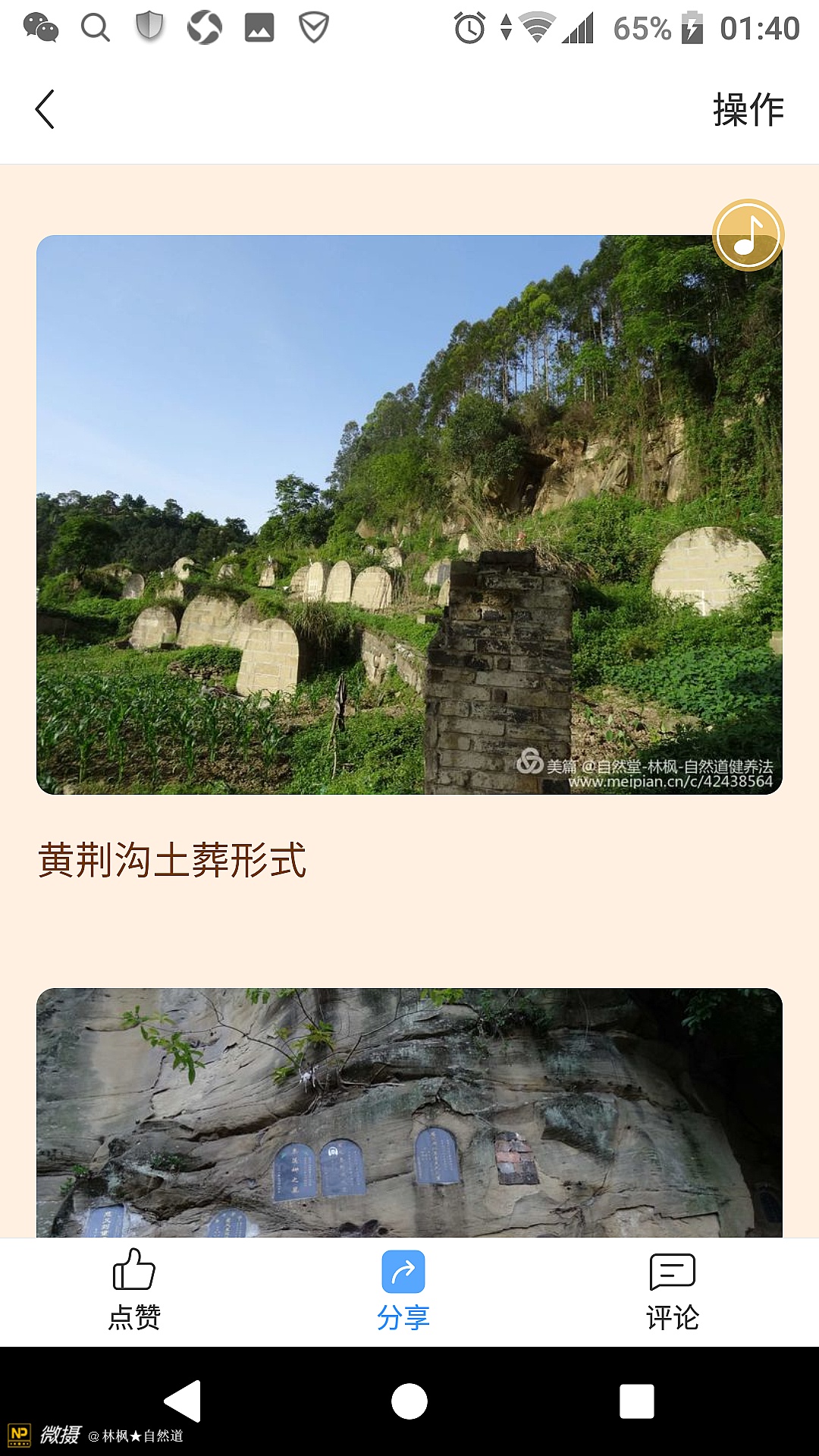Open the 黄荆沟土葬形式 cemetery photo

[409, 514]
